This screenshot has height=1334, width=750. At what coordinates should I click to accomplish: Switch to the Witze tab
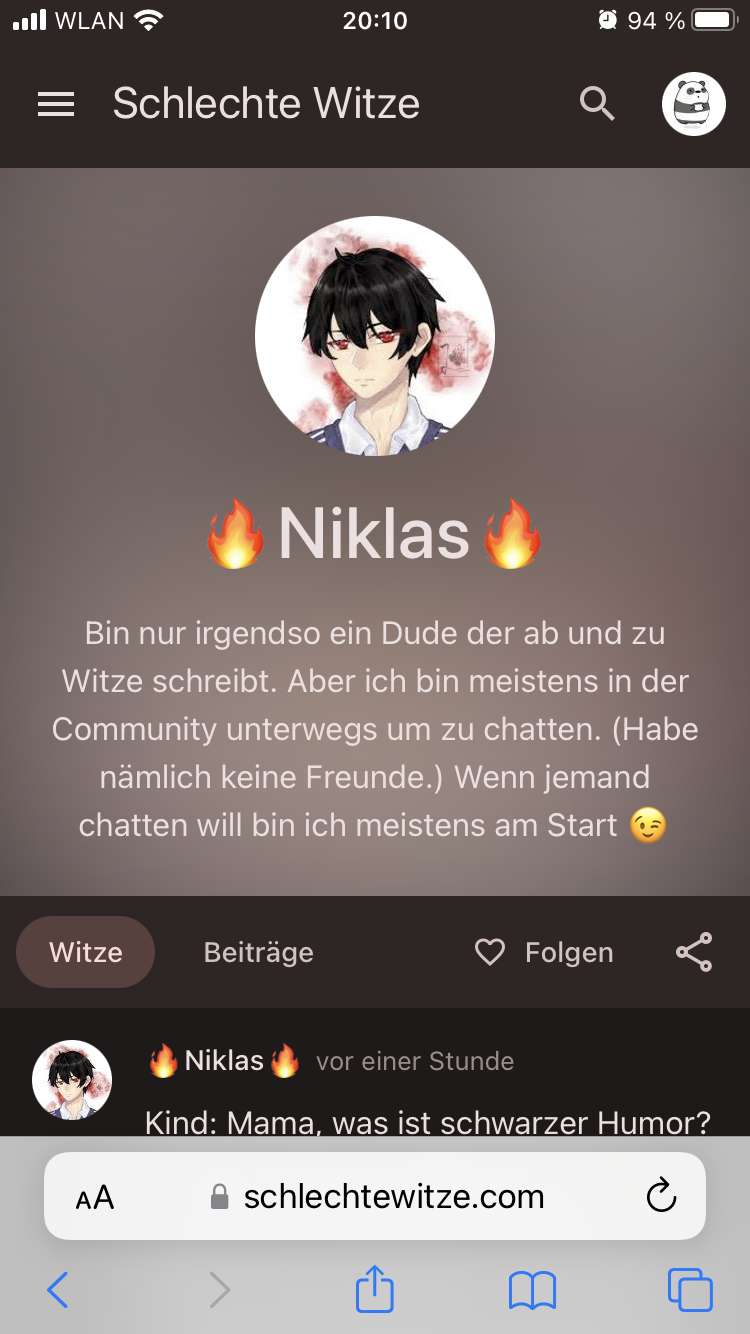click(x=86, y=952)
